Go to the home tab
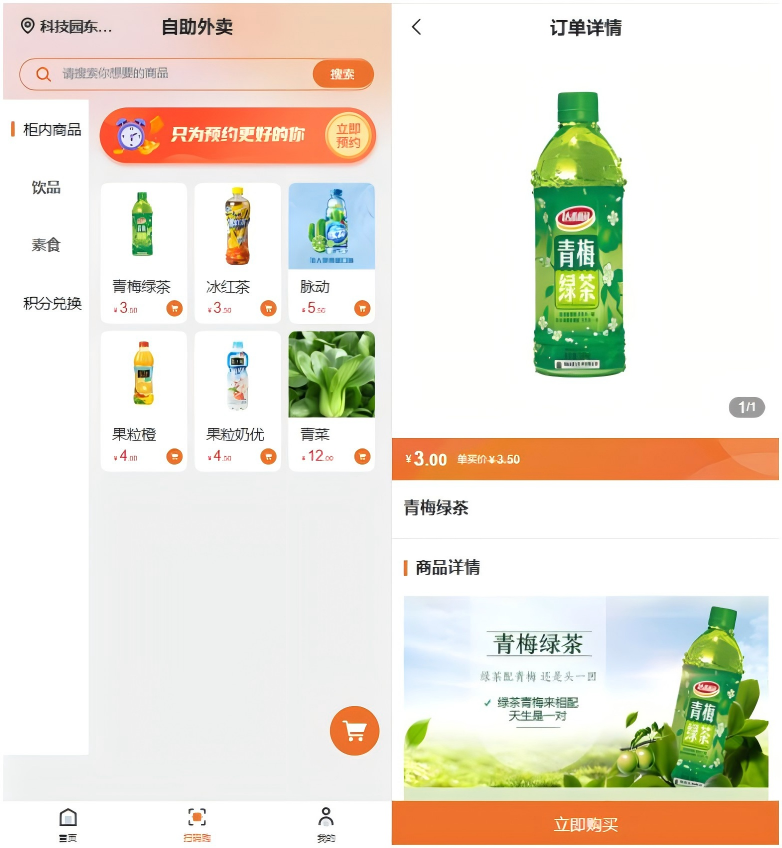Screen dimensions: 782x848 (x=68, y=825)
